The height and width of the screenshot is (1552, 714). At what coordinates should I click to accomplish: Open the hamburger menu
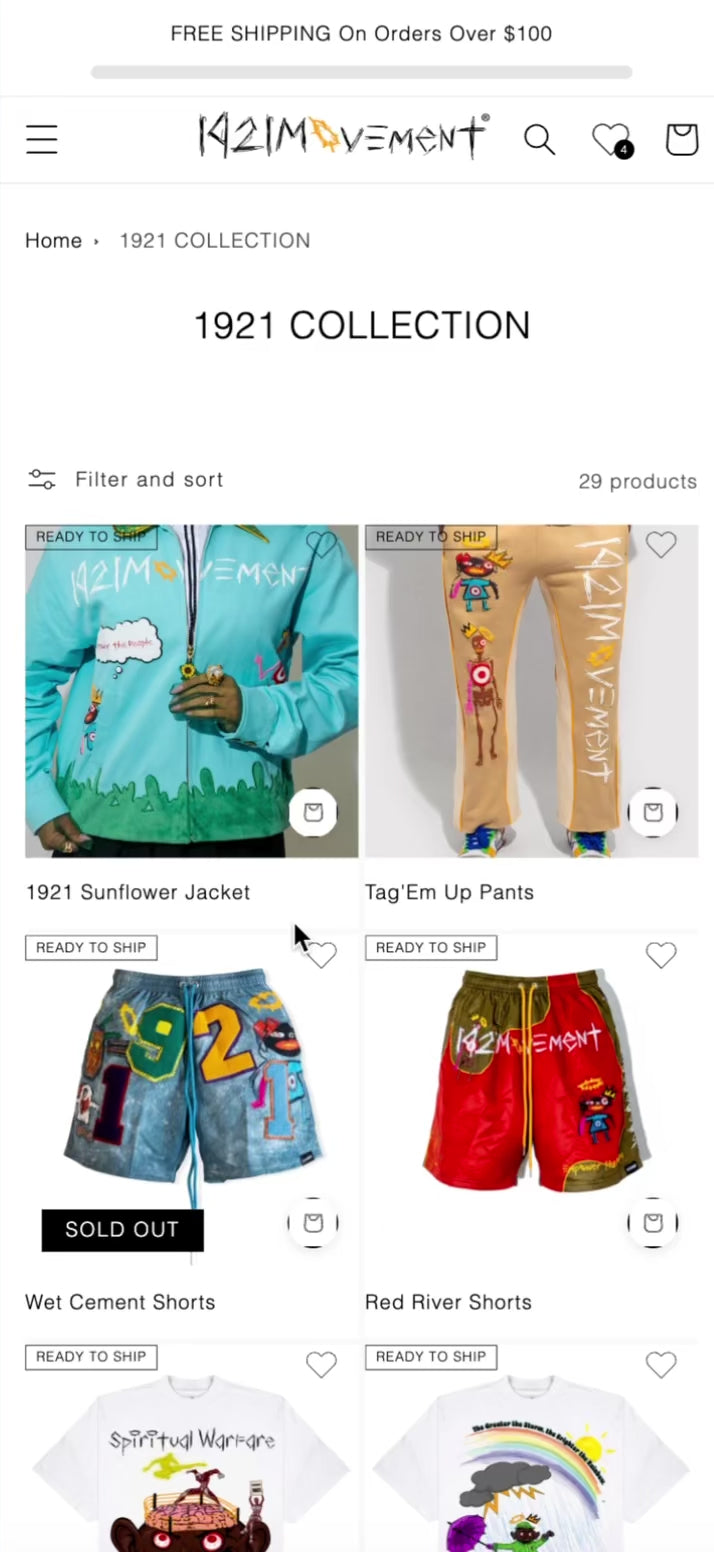pos(42,139)
